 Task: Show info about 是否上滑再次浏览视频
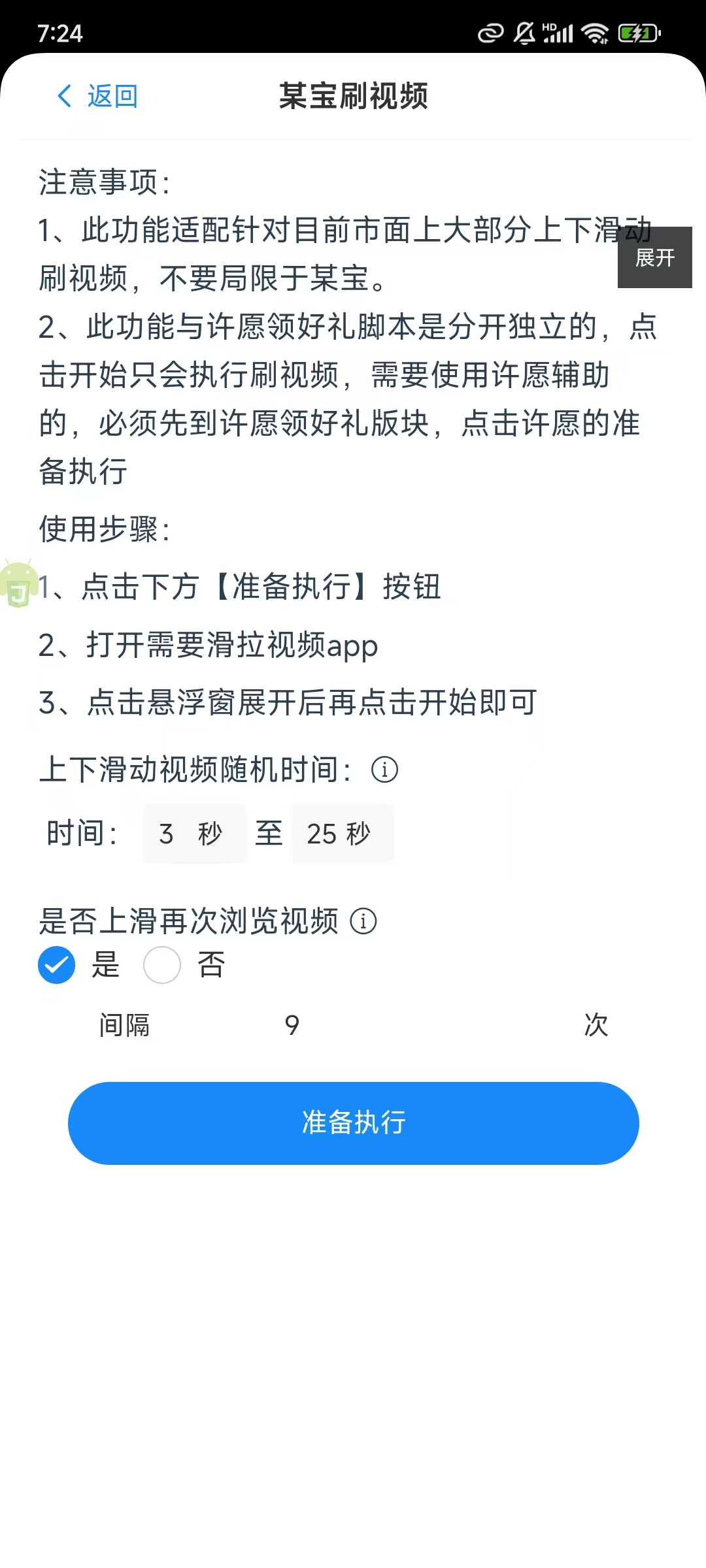coord(363,921)
